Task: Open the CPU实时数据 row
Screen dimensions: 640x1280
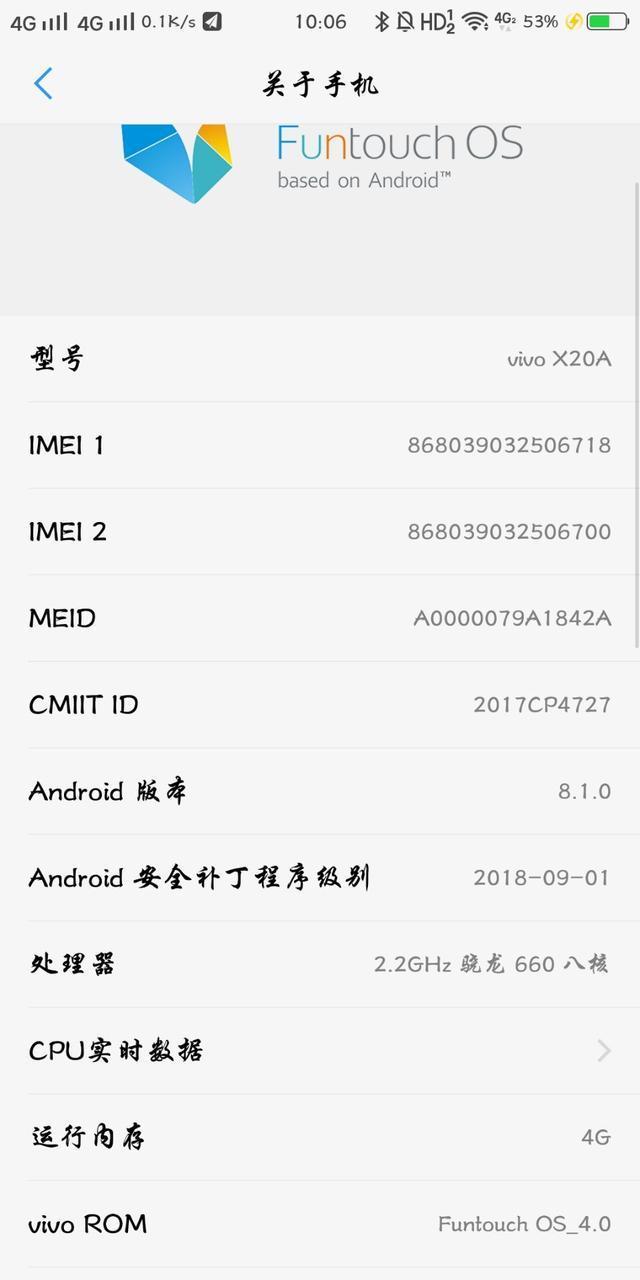Action: pyautogui.click(x=320, y=1051)
